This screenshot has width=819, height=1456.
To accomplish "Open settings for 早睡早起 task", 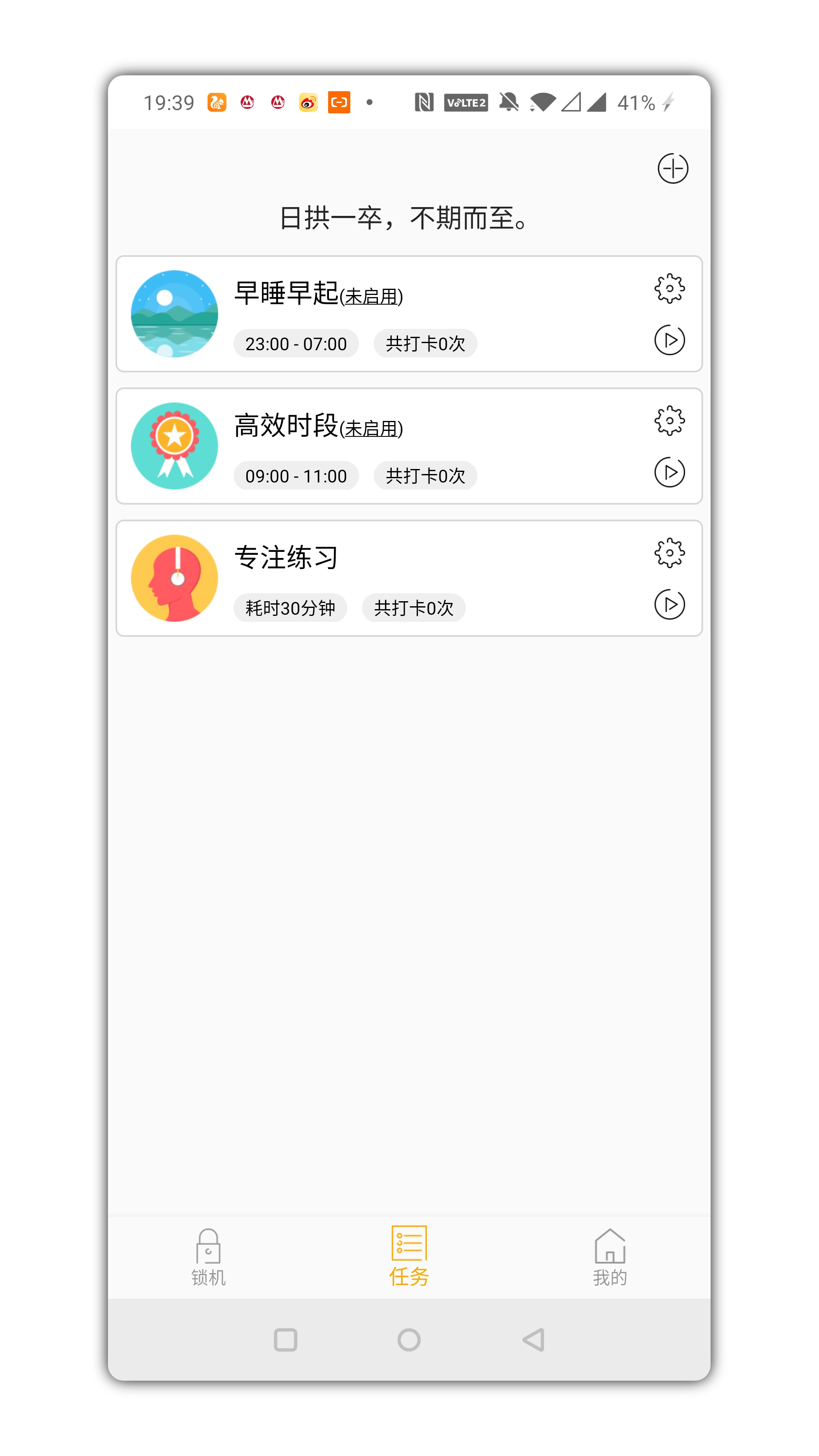I will (x=669, y=288).
